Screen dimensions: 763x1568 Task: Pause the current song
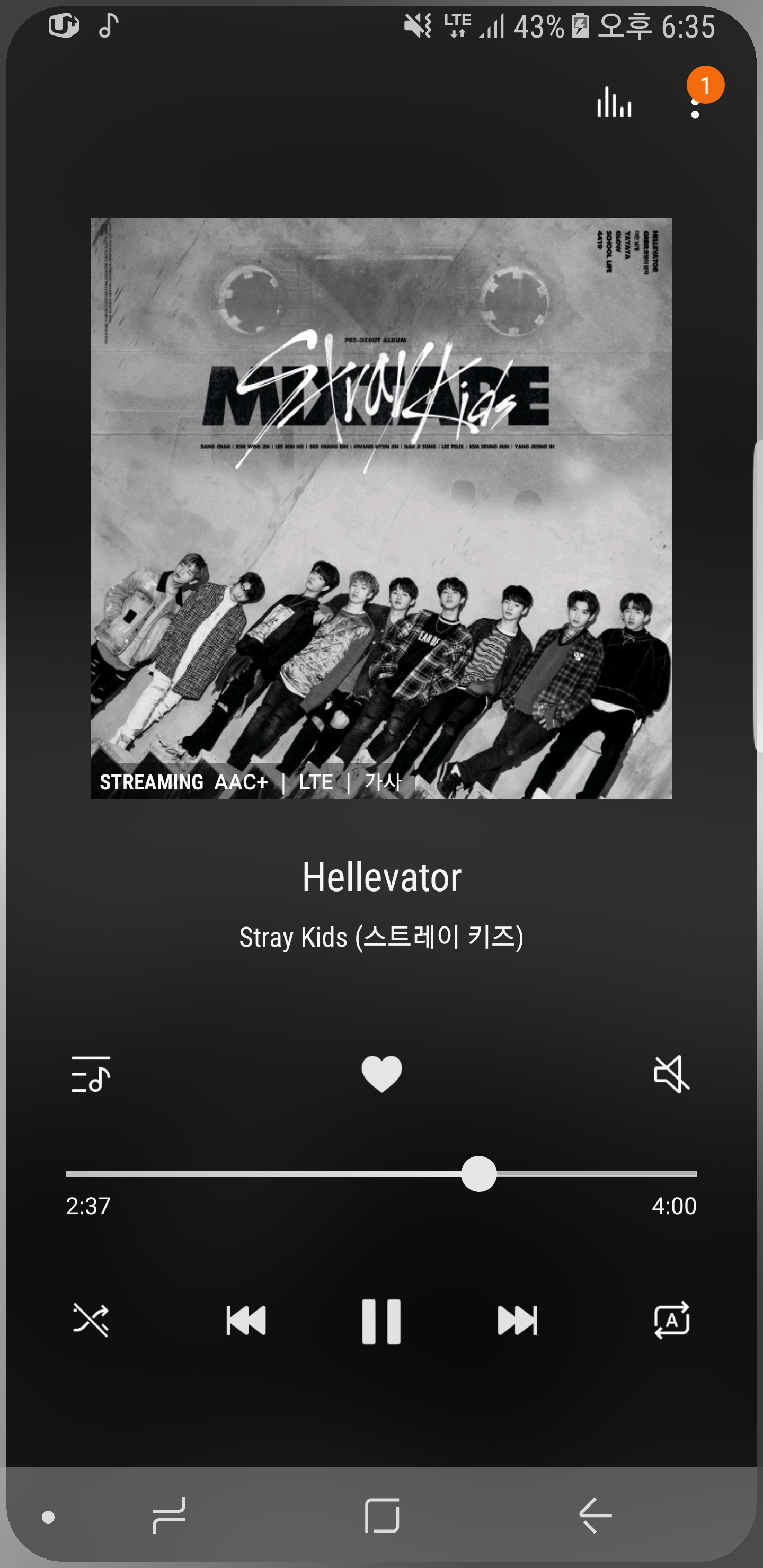[x=381, y=1321]
